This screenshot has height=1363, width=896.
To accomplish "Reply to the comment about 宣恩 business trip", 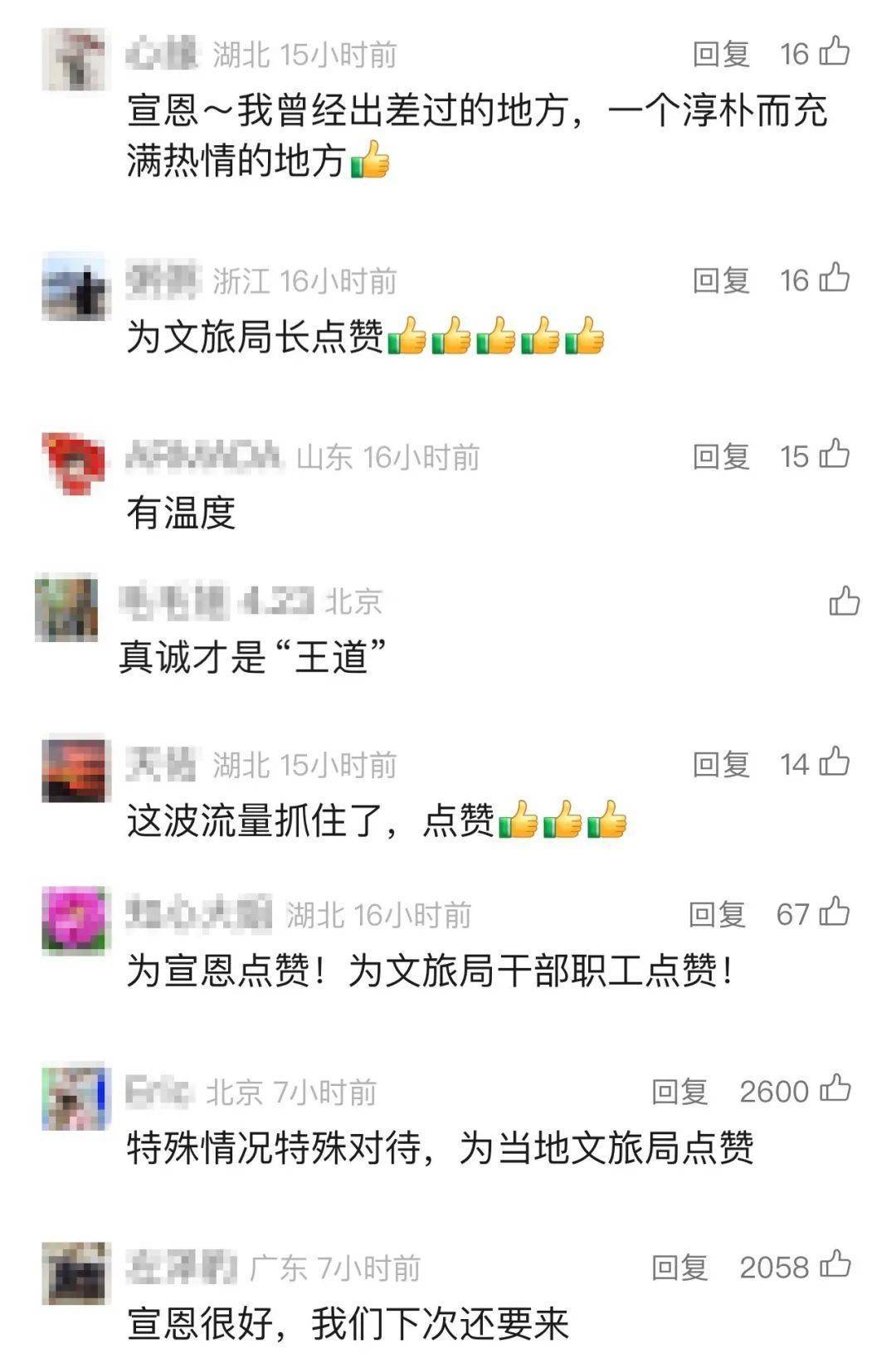I will pyautogui.click(x=721, y=55).
